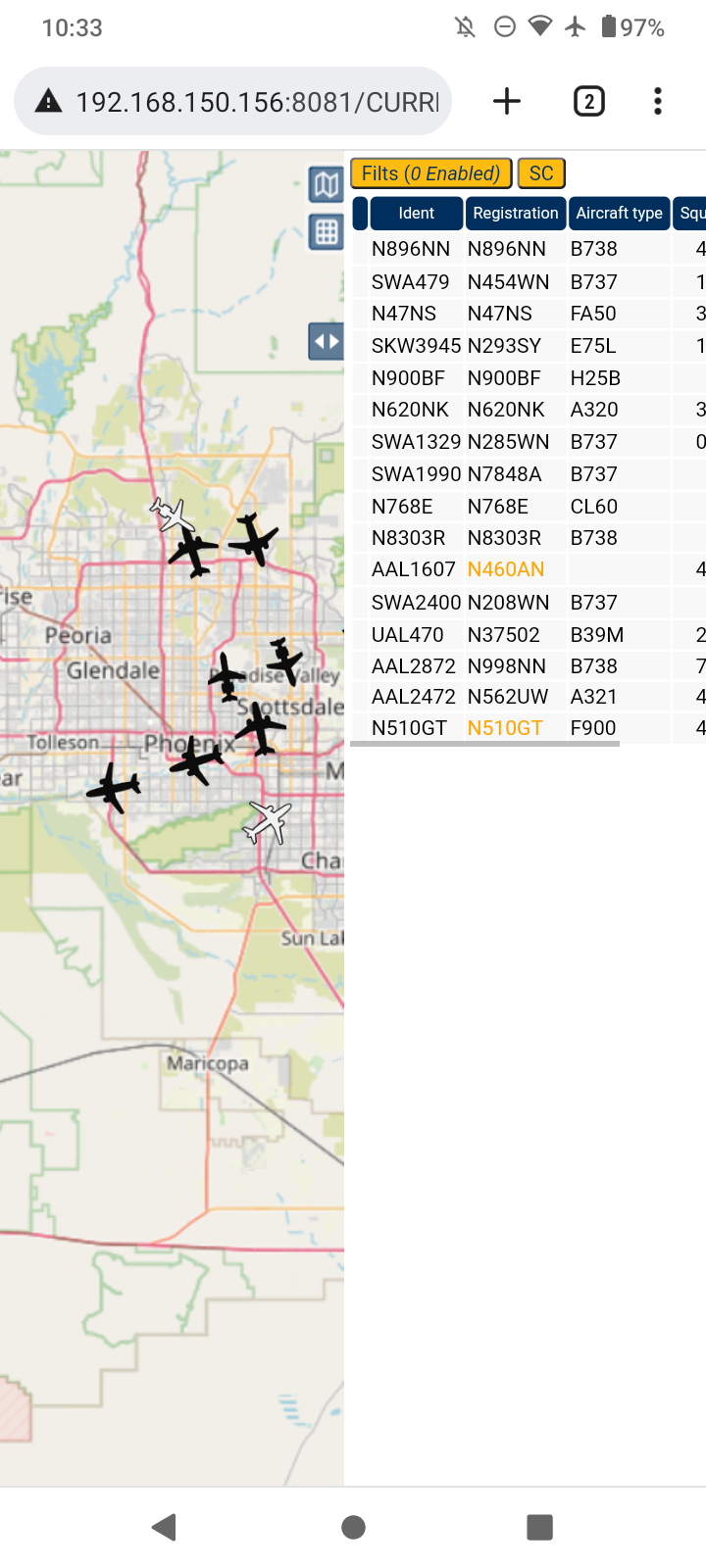Select the white aircraft marker near Chandler

click(269, 821)
